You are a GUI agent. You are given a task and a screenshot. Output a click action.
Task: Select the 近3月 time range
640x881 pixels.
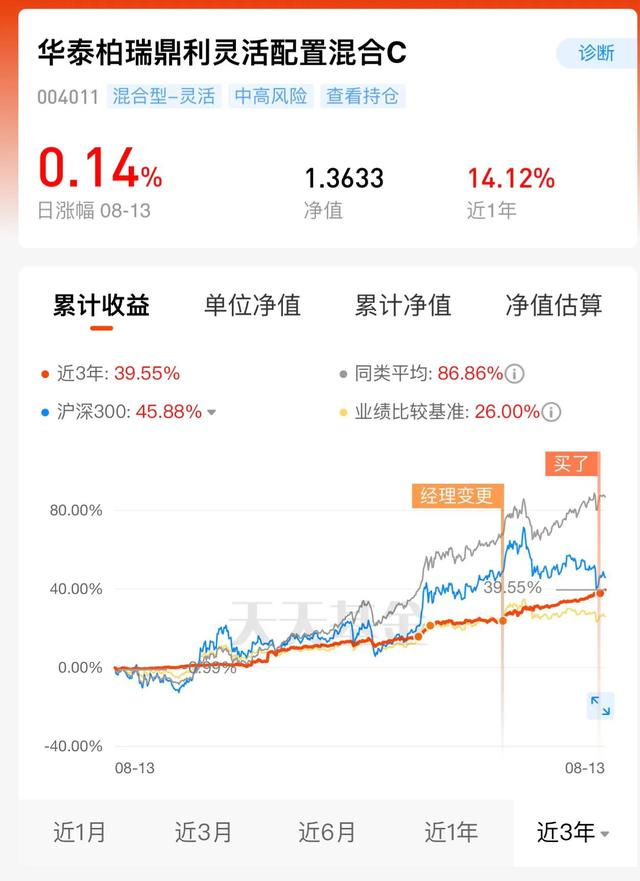tap(203, 832)
